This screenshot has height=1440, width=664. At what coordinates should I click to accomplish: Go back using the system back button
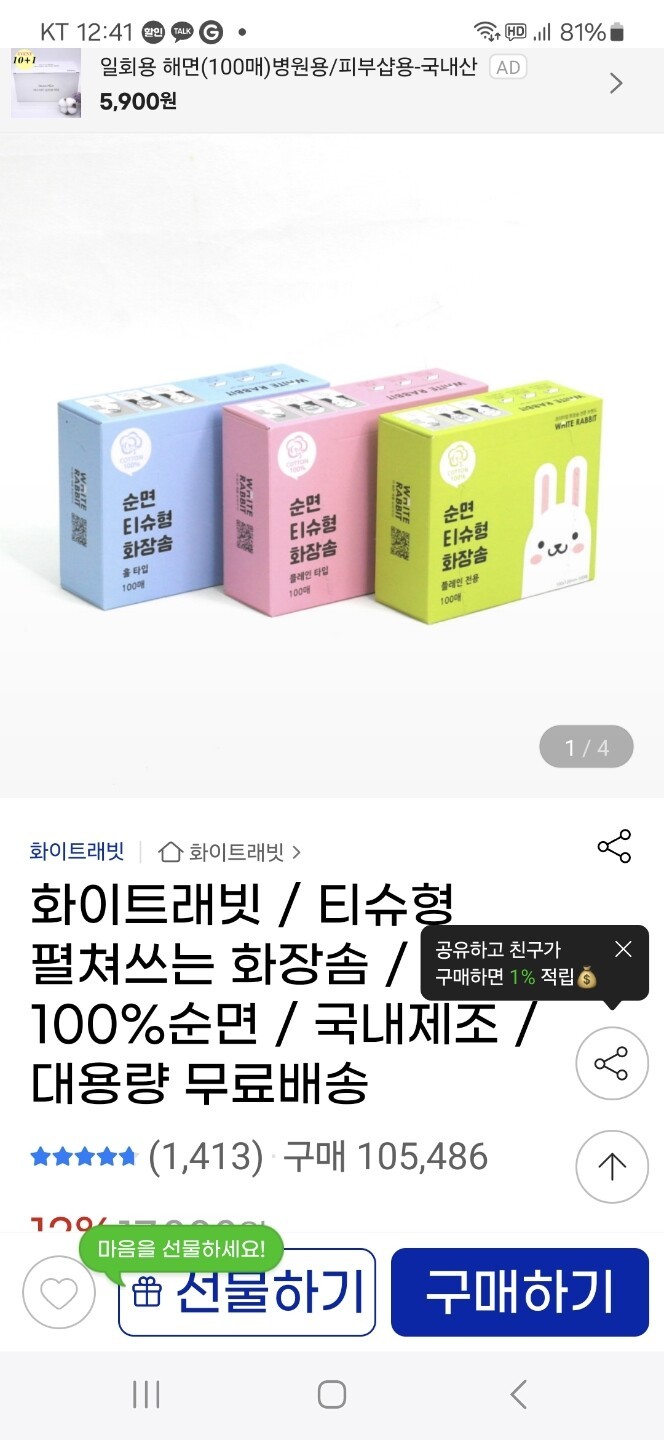(518, 1394)
